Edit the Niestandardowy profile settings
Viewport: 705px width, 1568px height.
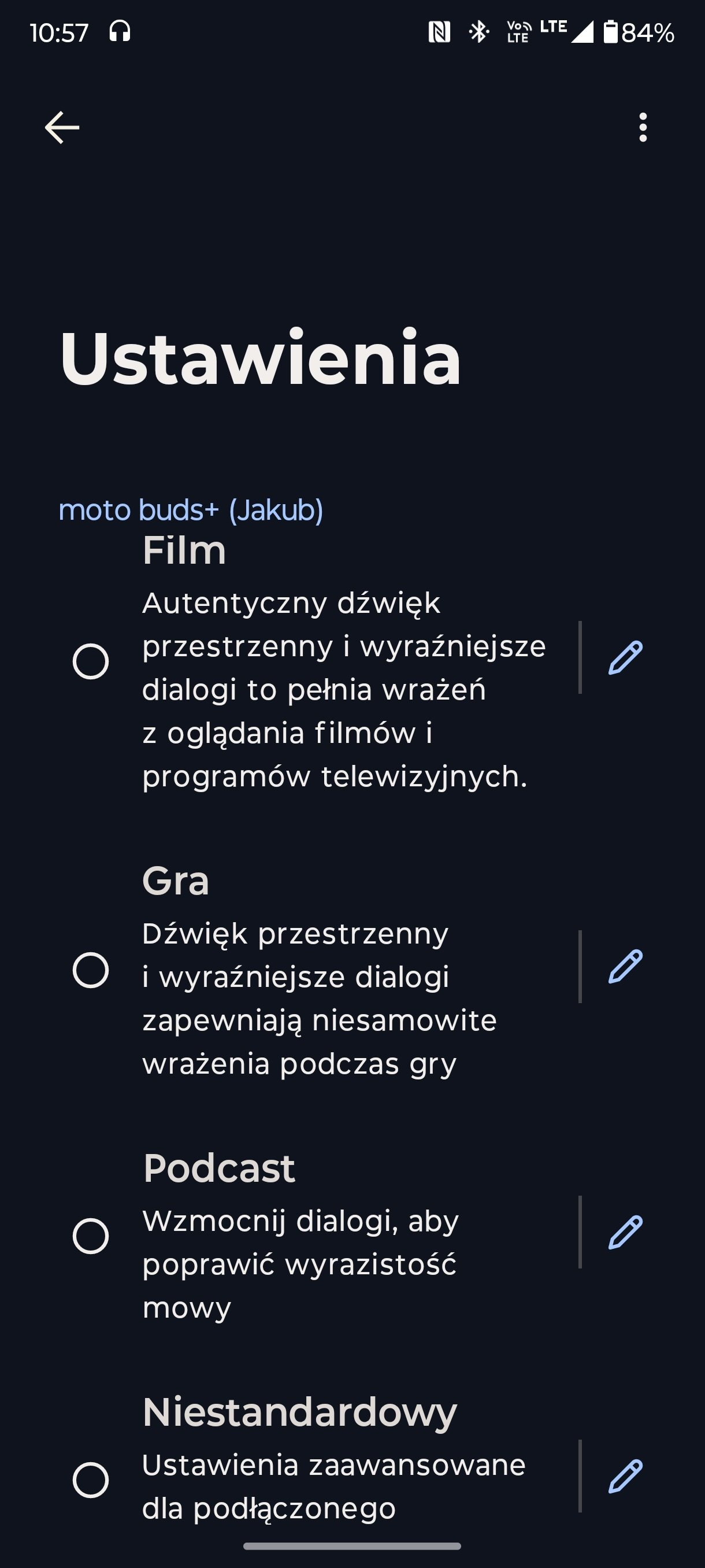(625, 1476)
